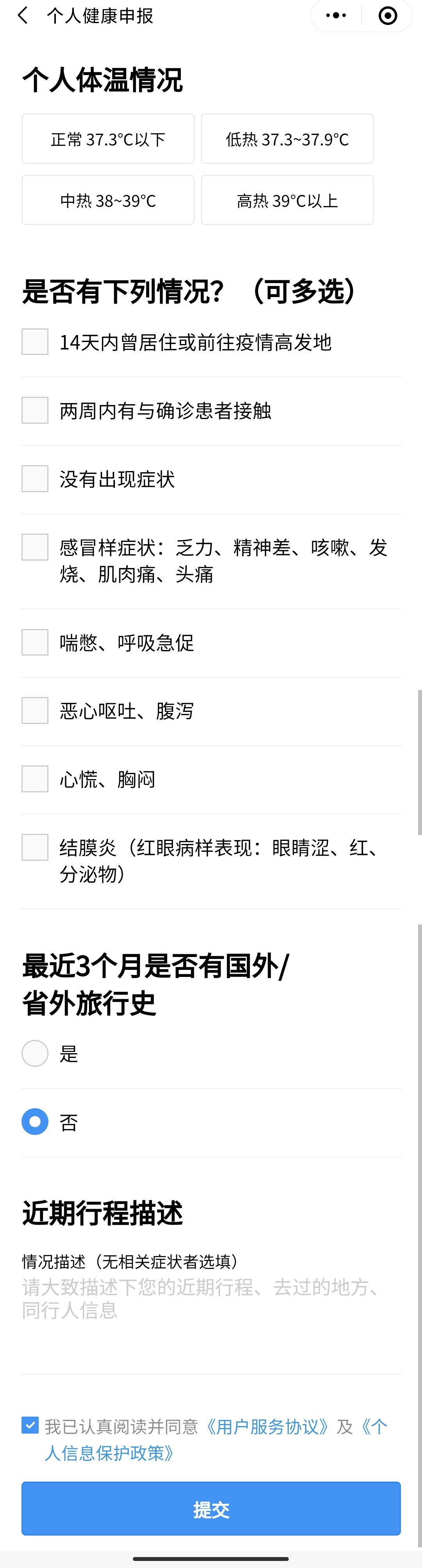
Task: Choose 高热 39℃以上 temperature option
Action: pyautogui.click(x=287, y=200)
